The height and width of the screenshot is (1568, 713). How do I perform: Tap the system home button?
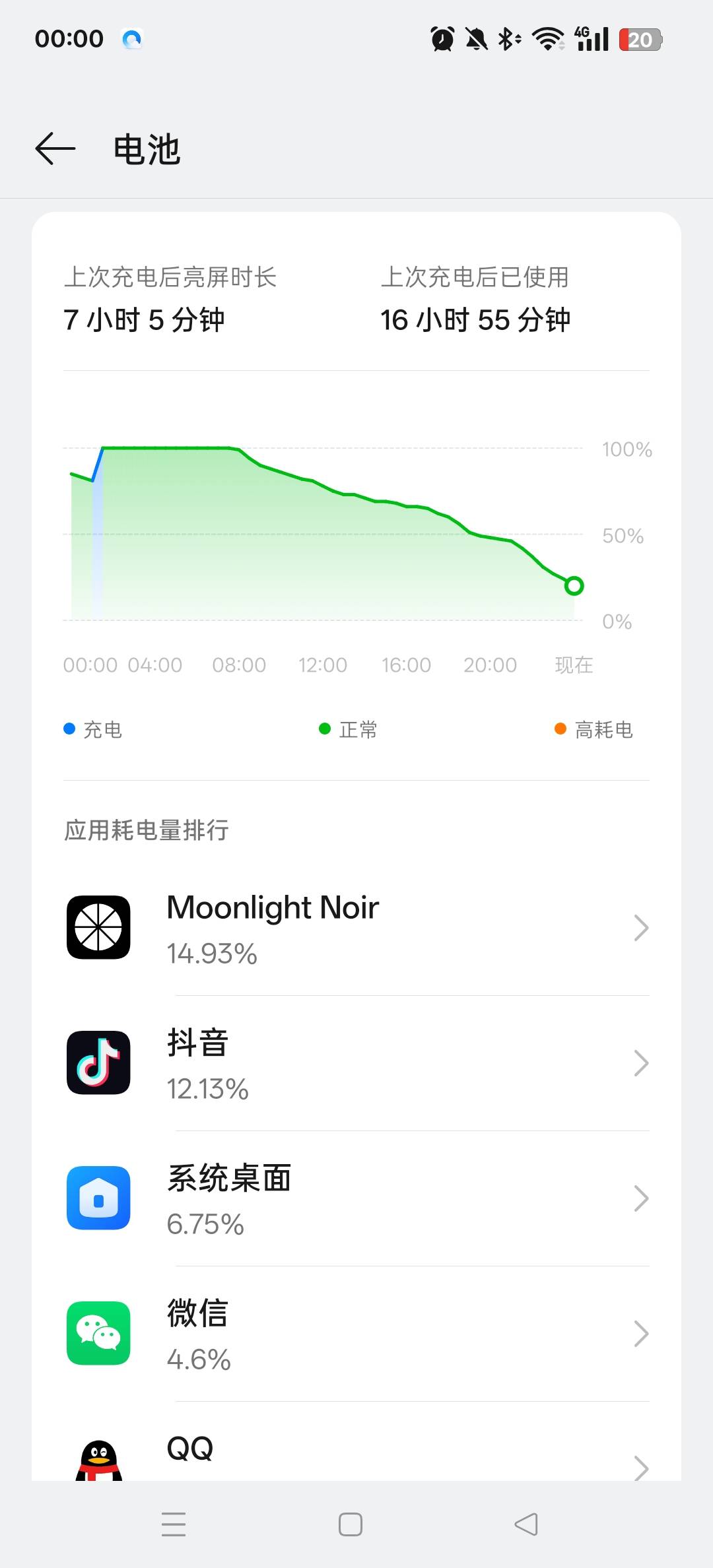click(351, 1524)
